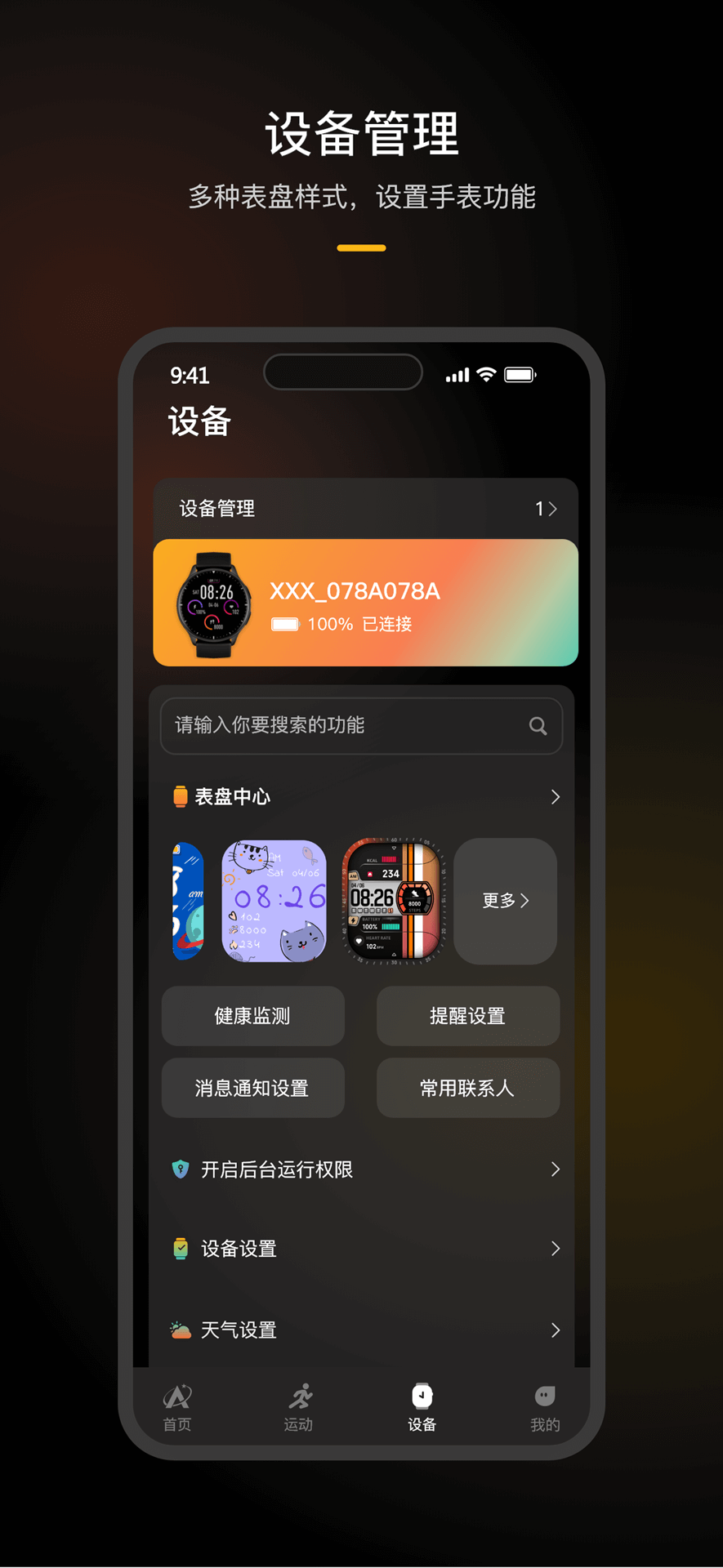Select the 首页 home icon
Screen dimensions: 723x1568
tap(176, 1396)
